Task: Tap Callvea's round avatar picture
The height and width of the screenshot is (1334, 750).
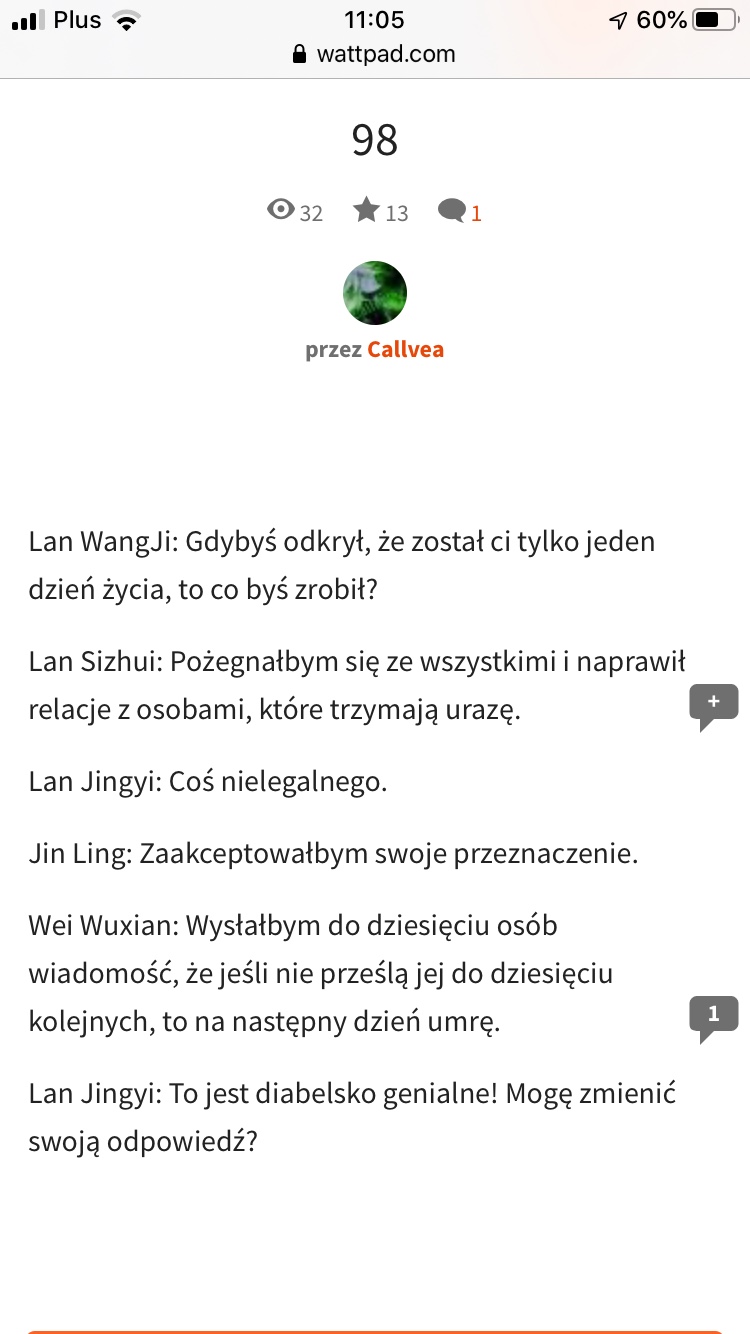Action: [375, 293]
